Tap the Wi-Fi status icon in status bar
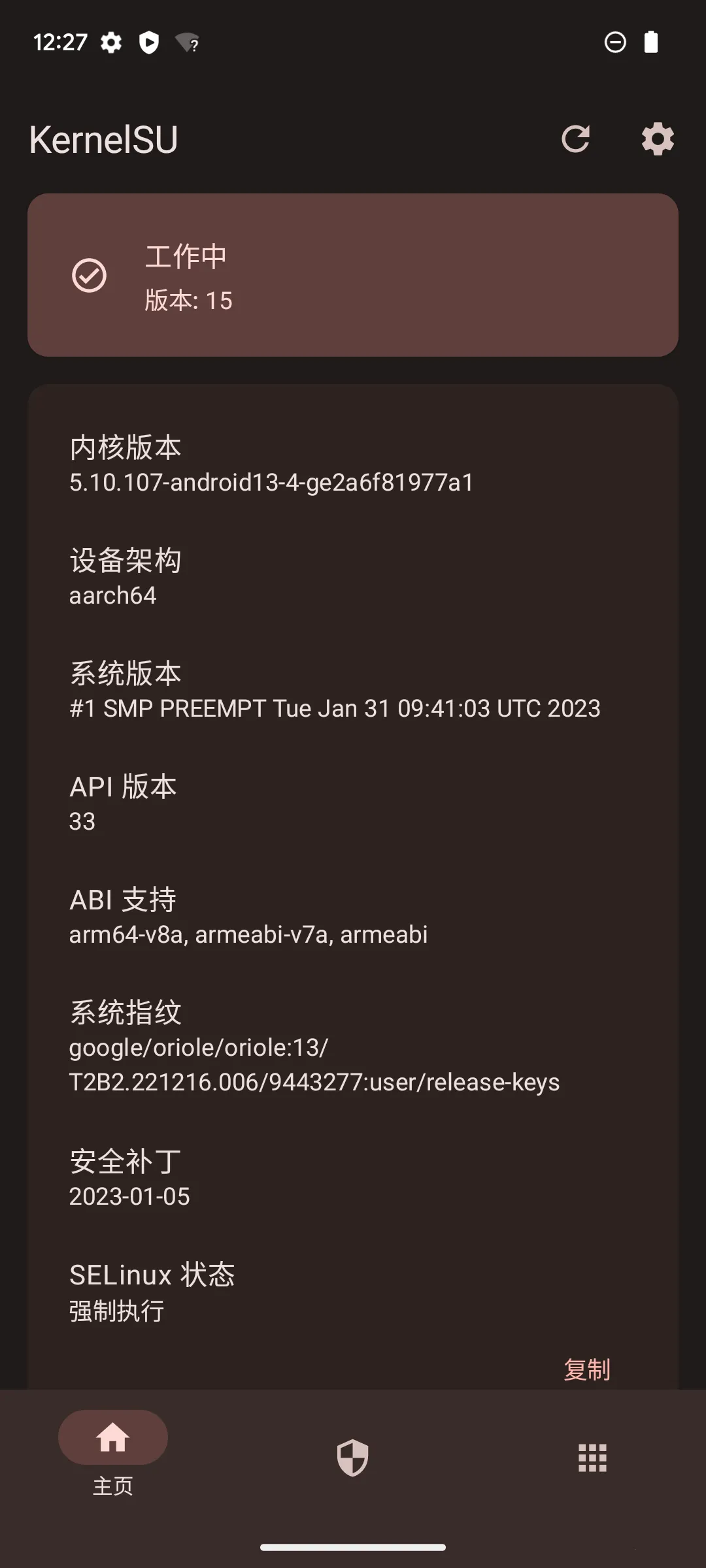This screenshot has height=1568, width=706. [x=186, y=42]
